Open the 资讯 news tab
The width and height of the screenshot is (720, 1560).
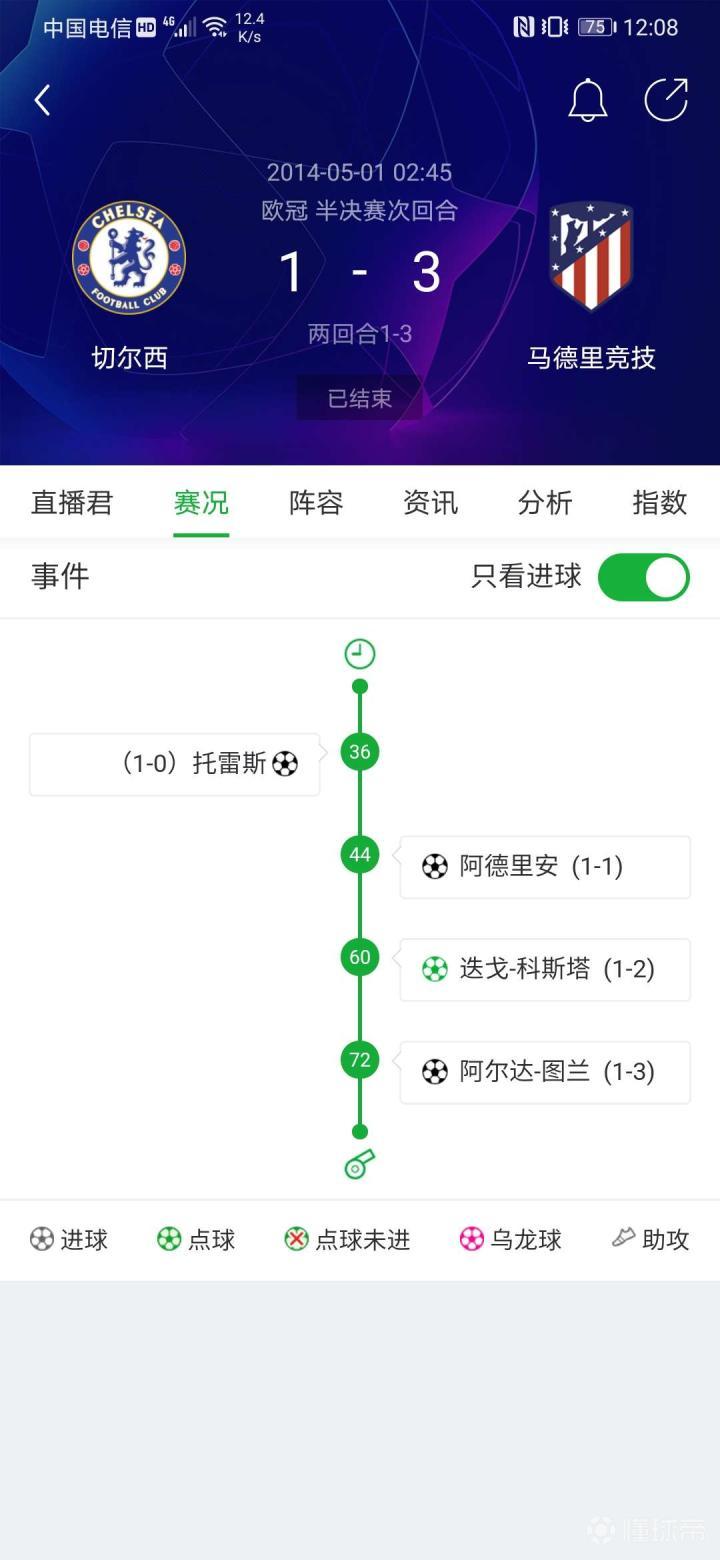point(431,502)
